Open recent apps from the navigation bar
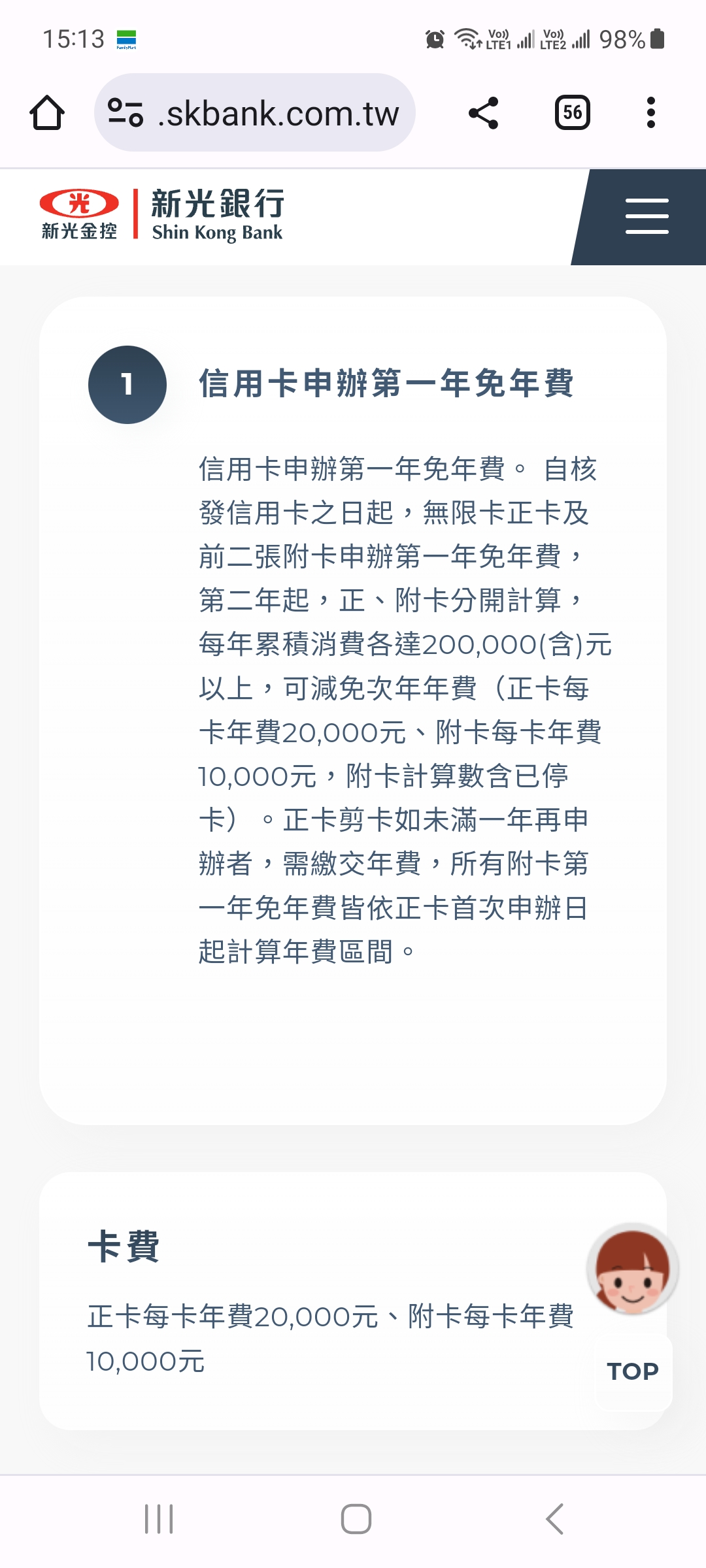This screenshot has width=706, height=1568. point(159,1519)
